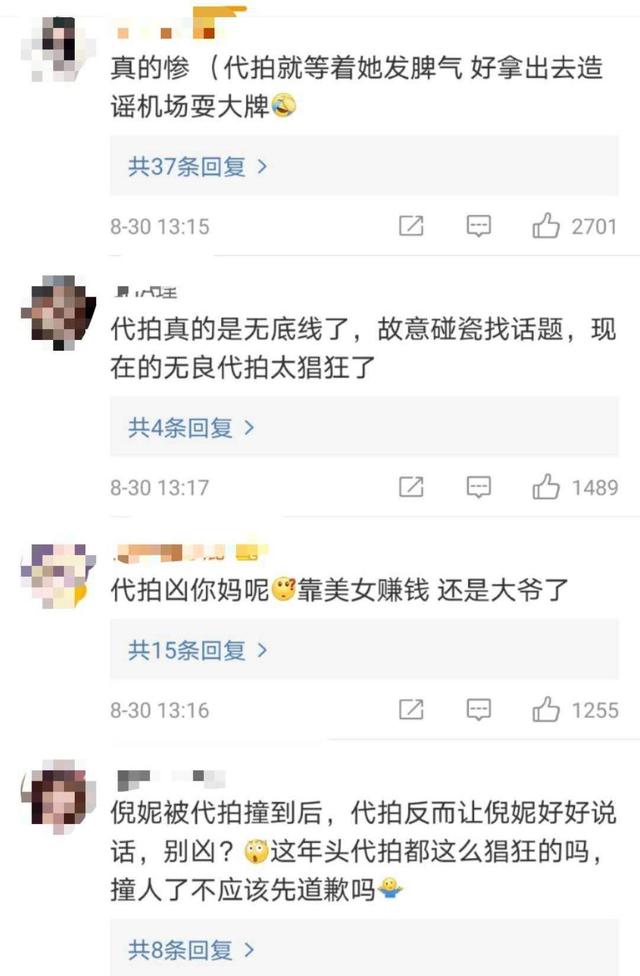
Task: Like the comment with 1255 likes
Action: [546, 710]
